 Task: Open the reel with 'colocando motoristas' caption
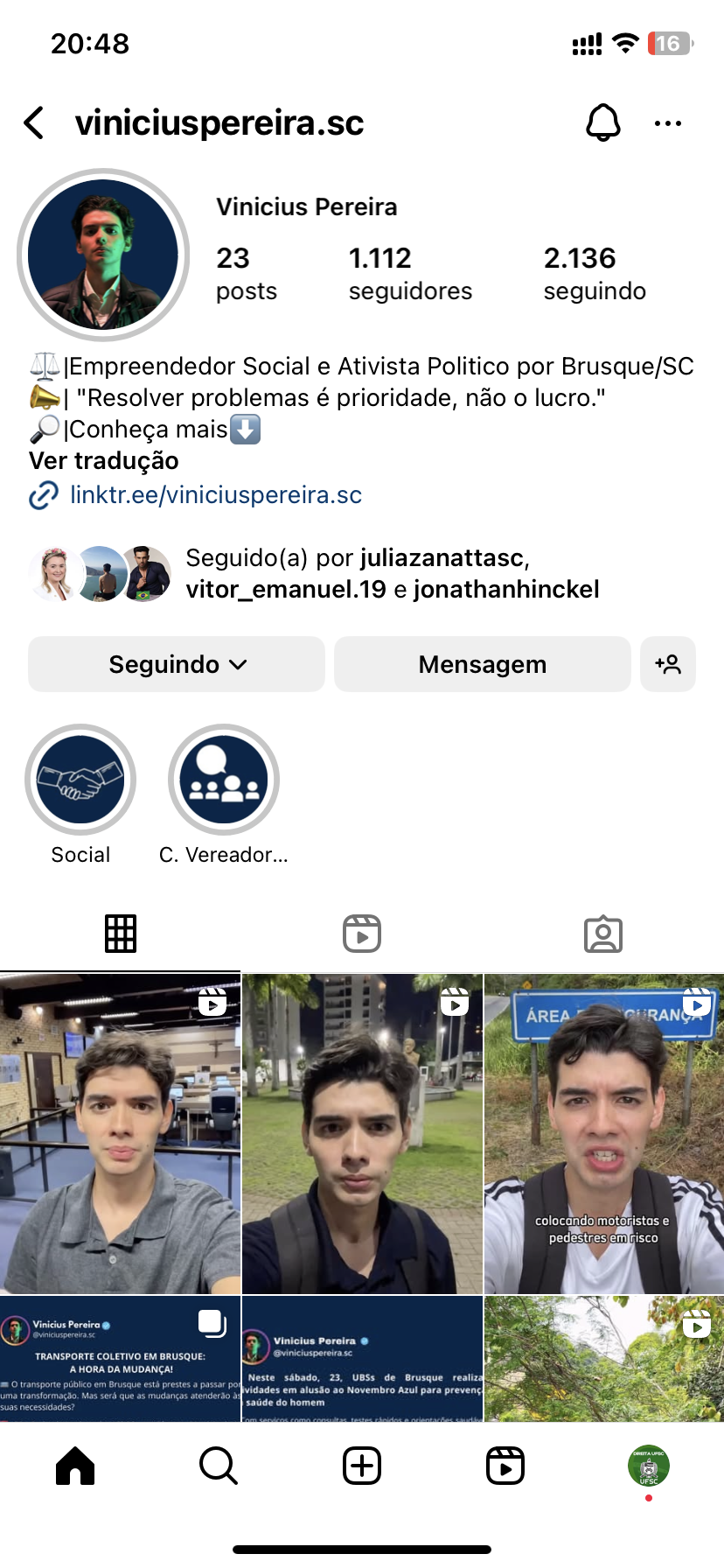(603, 1133)
